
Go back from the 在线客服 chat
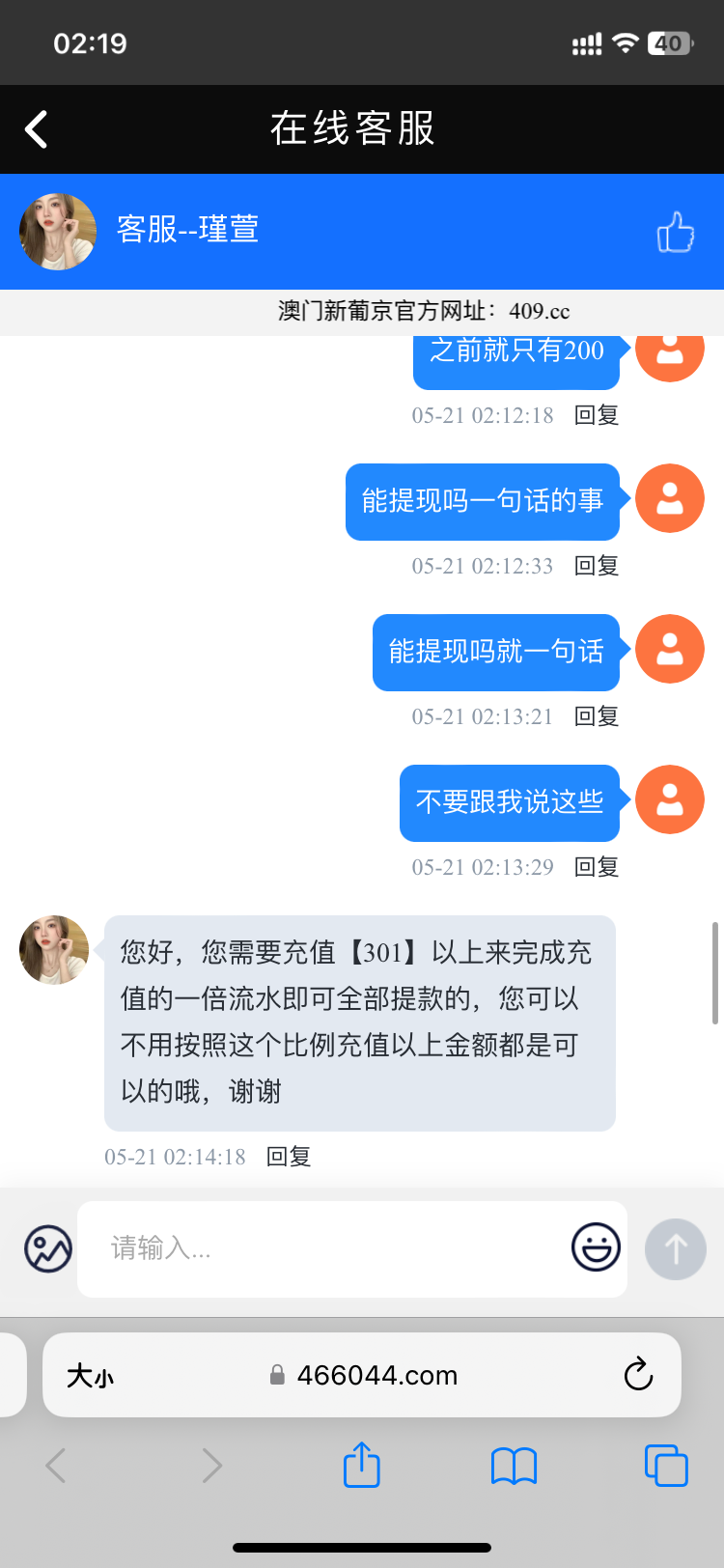point(37,129)
